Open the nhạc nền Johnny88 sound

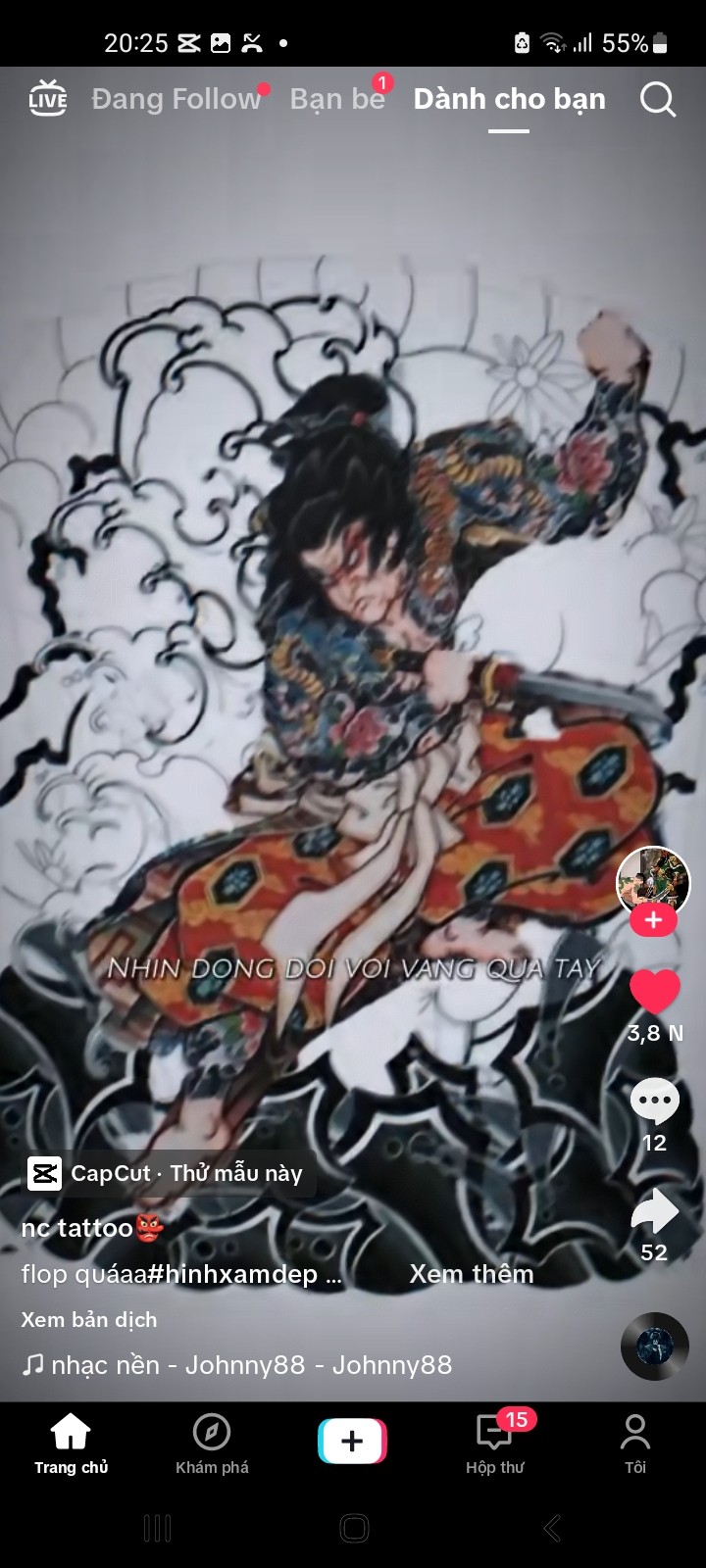click(237, 1365)
